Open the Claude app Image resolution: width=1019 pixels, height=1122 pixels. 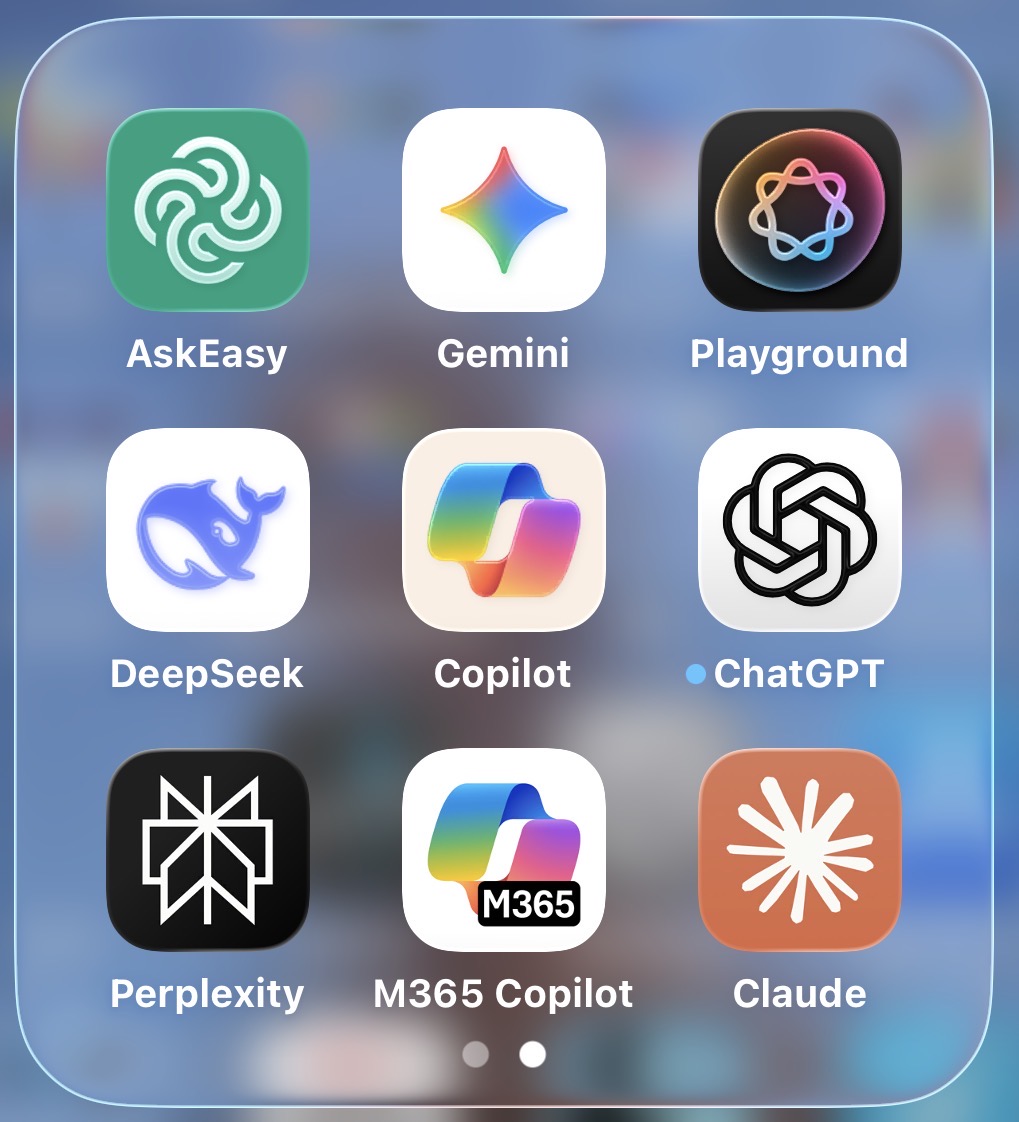pyautogui.click(x=799, y=850)
